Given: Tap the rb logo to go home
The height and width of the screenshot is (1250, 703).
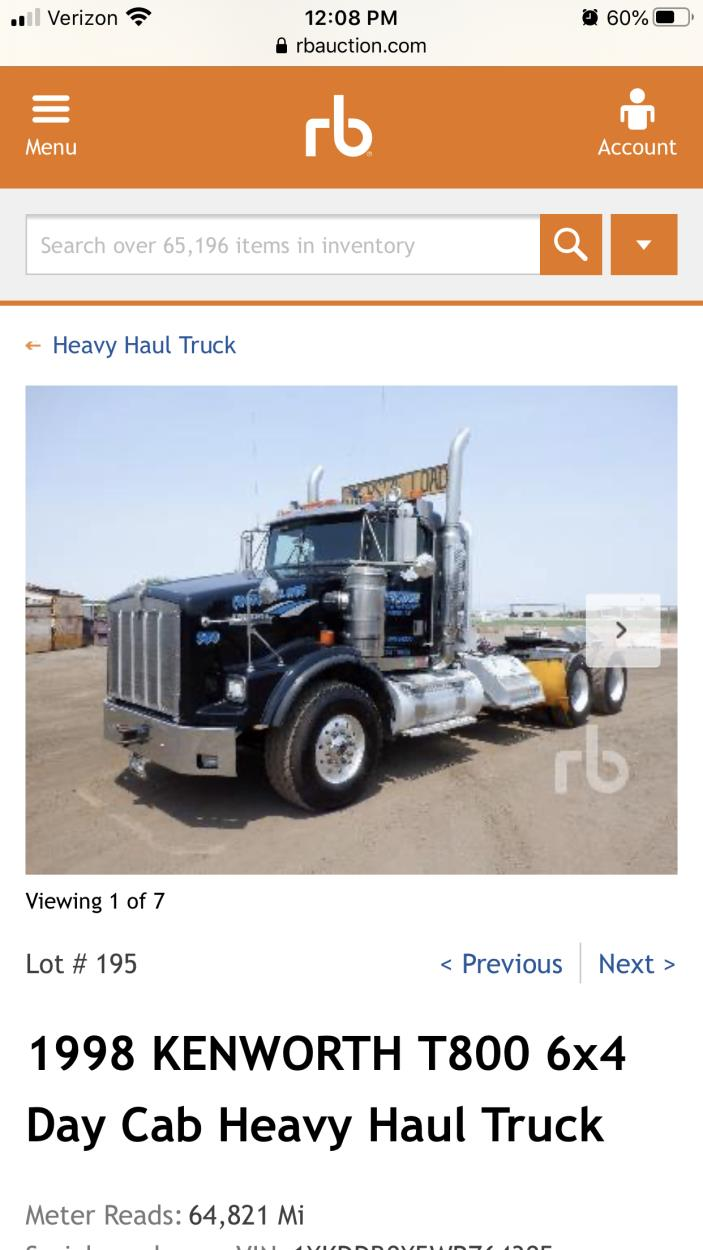Looking at the screenshot, I should (339, 127).
